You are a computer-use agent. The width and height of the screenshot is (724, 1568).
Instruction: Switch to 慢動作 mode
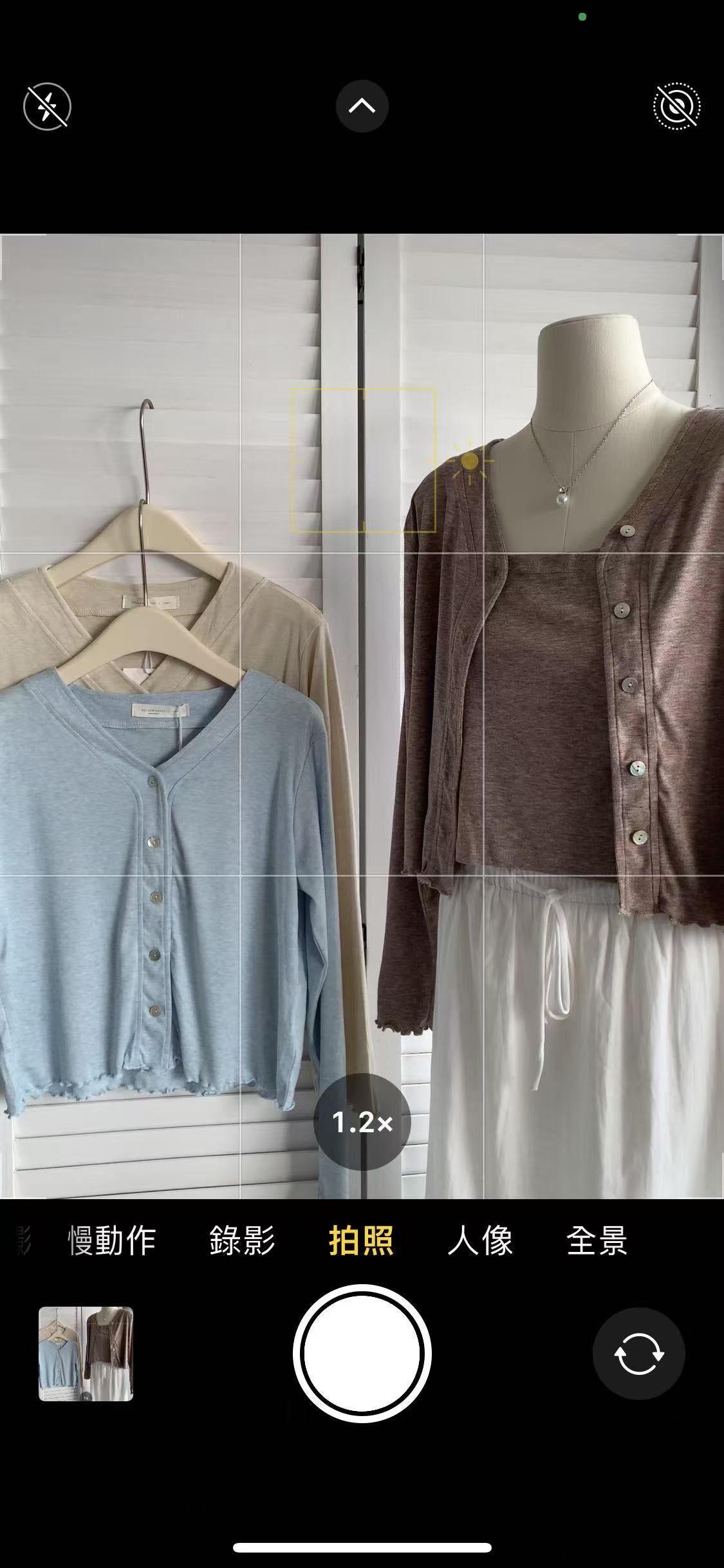pos(112,1240)
